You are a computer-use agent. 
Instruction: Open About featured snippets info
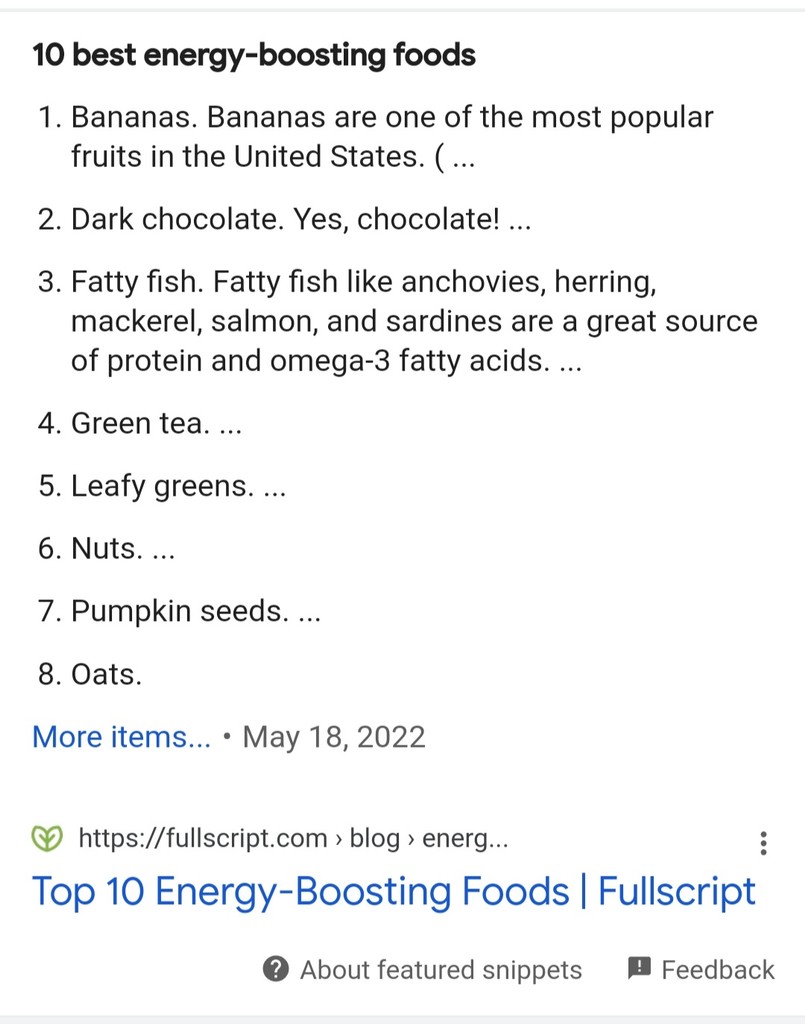pyautogui.click(x=422, y=969)
